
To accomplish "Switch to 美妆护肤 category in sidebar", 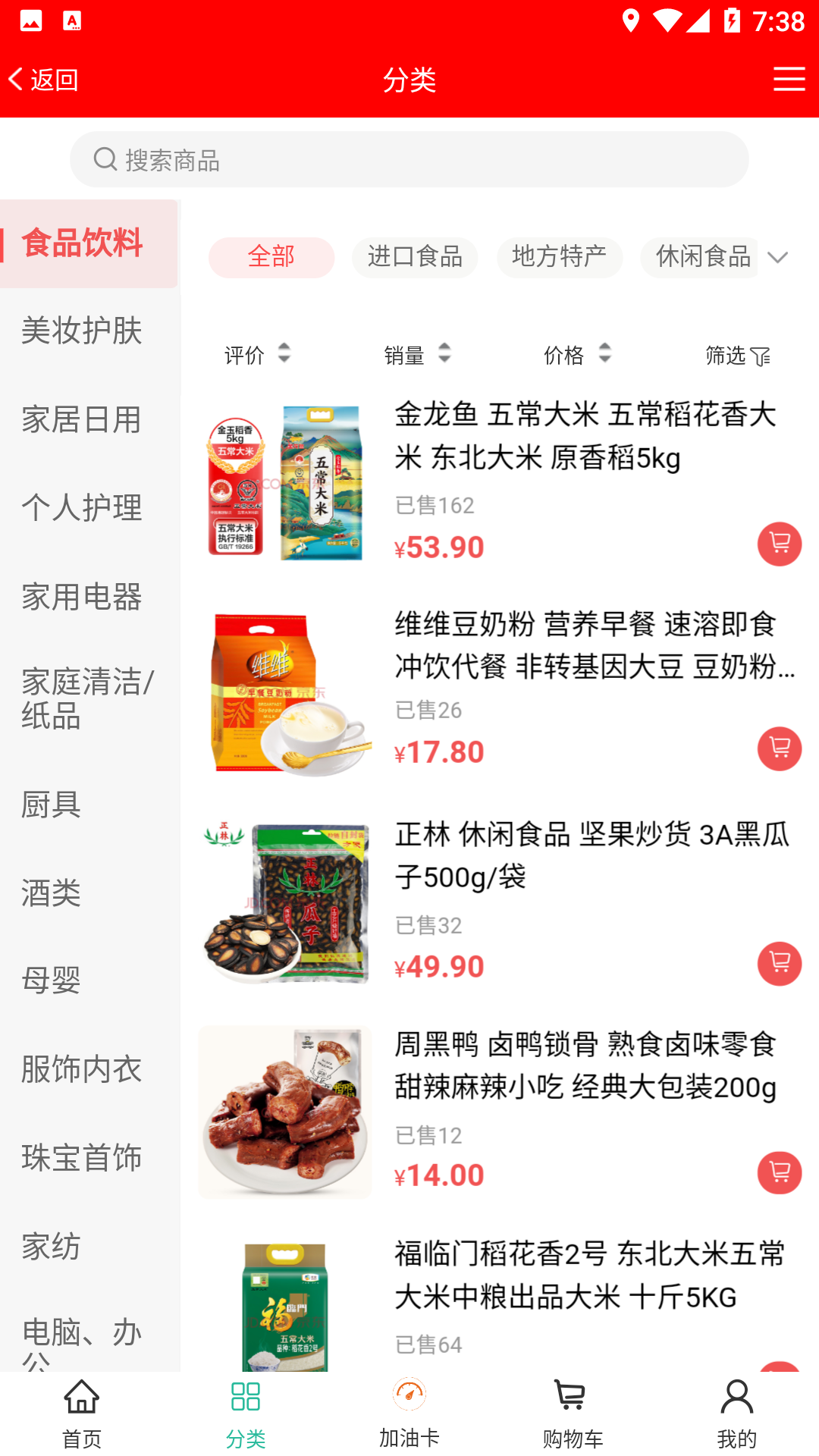I will click(80, 331).
